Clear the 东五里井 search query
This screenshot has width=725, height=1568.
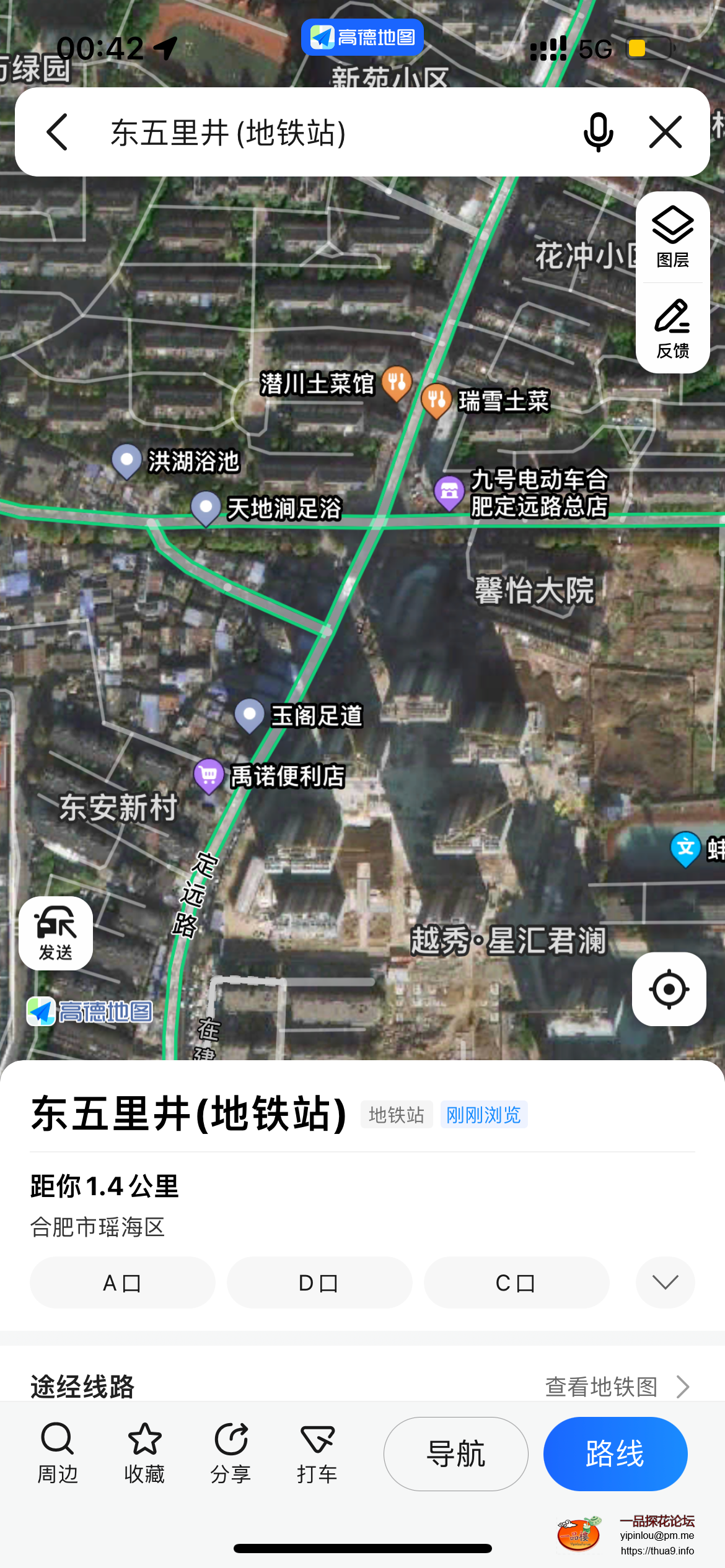click(x=666, y=132)
